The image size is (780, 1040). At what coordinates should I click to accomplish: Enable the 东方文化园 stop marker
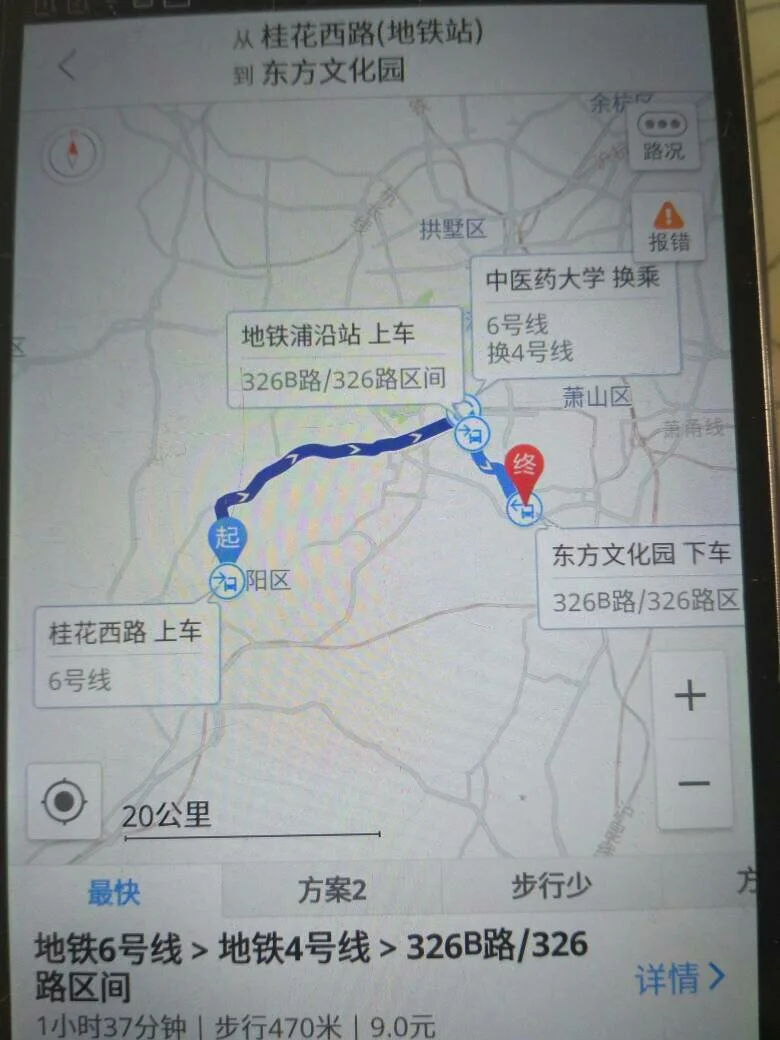click(522, 508)
